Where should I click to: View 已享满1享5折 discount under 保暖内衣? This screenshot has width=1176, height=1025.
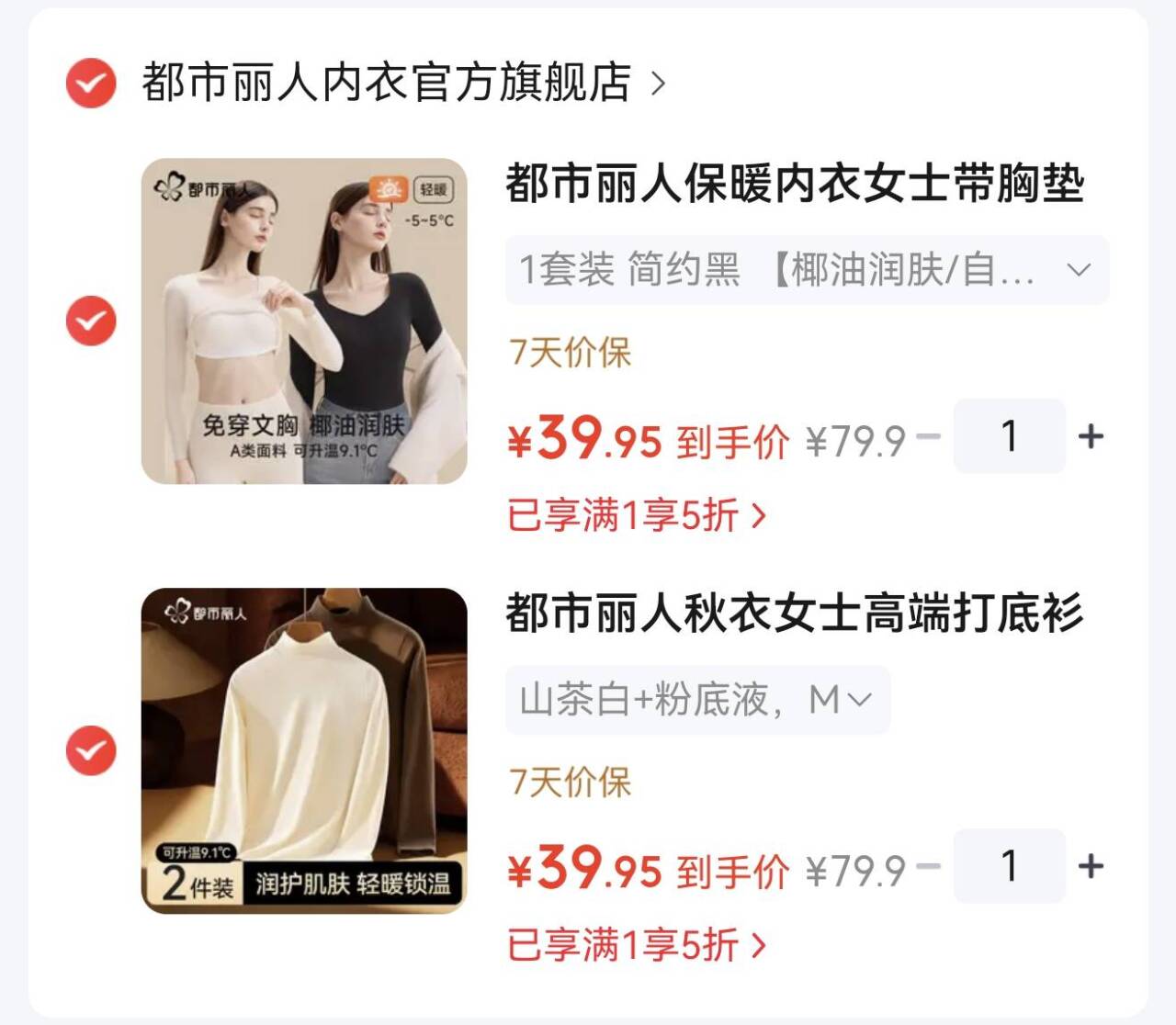click(x=637, y=515)
